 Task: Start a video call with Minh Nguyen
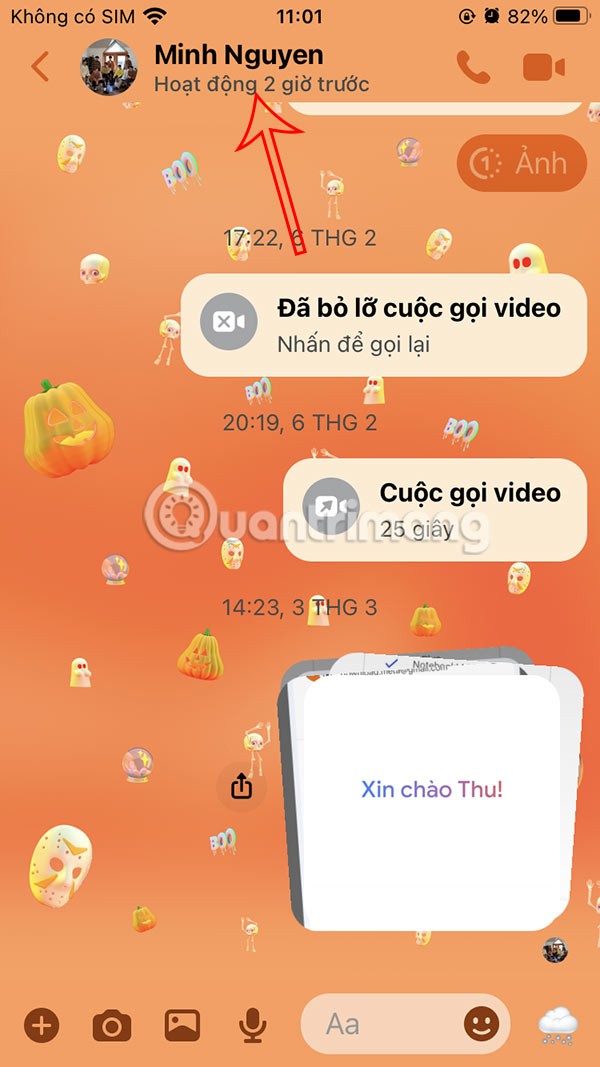tap(543, 67)
